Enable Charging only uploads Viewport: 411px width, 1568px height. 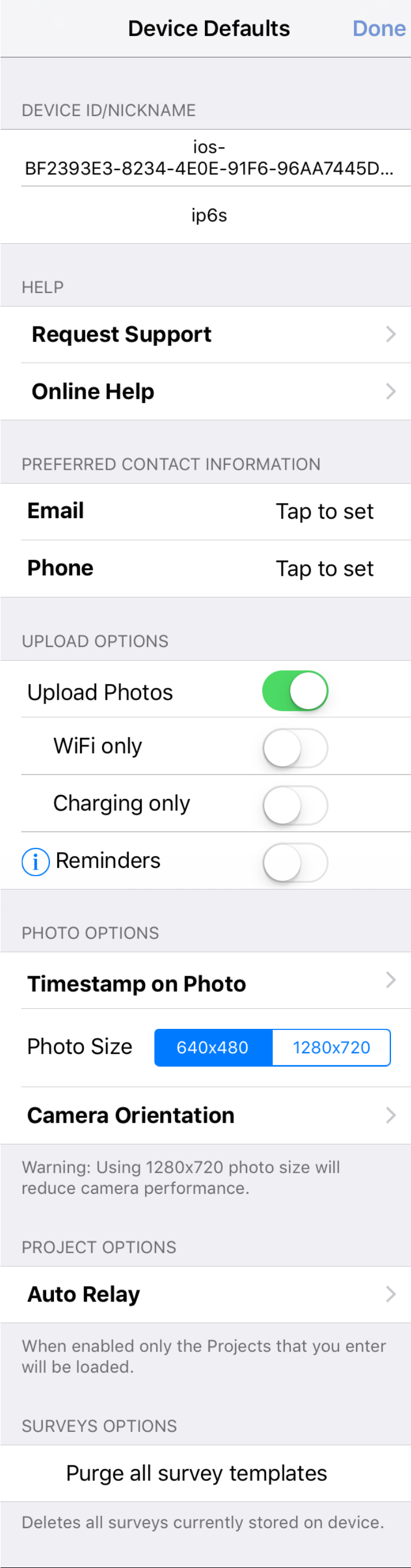[295, 805]
